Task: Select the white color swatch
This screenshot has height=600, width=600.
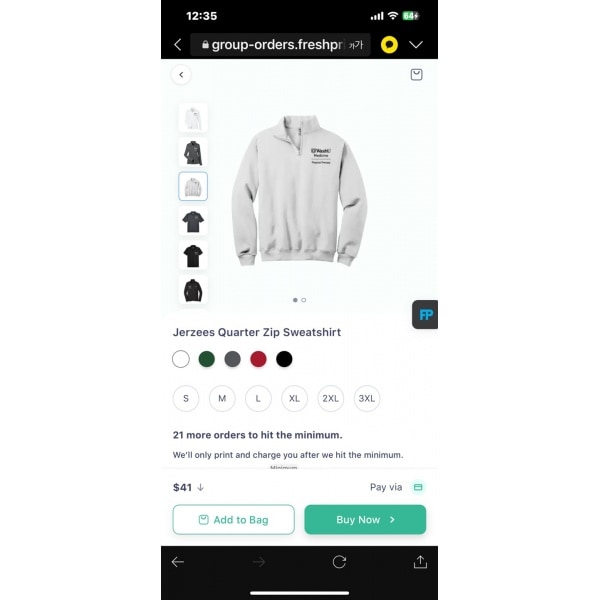Action: pos(181,359)
